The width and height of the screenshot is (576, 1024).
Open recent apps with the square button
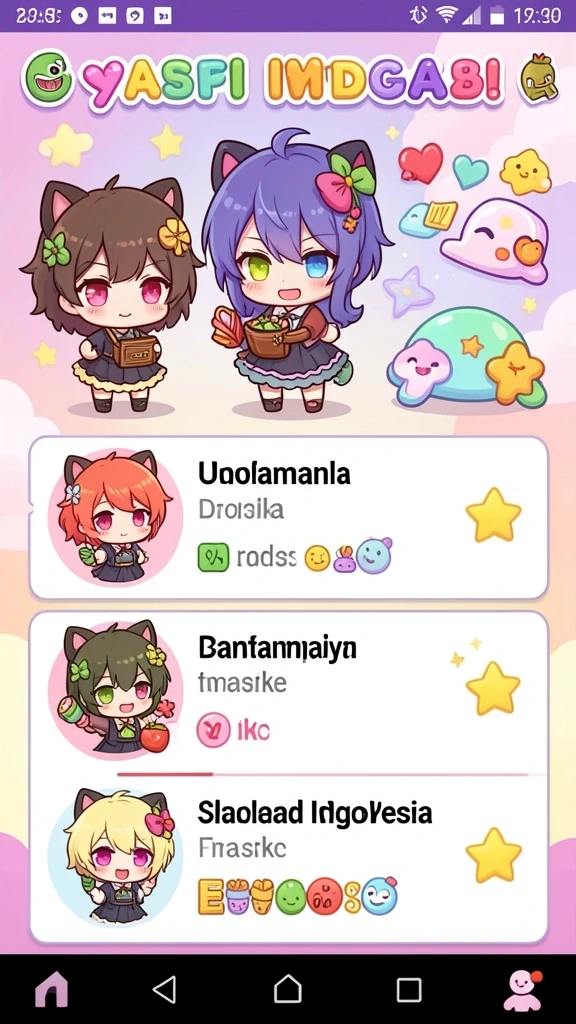point(409,990)
